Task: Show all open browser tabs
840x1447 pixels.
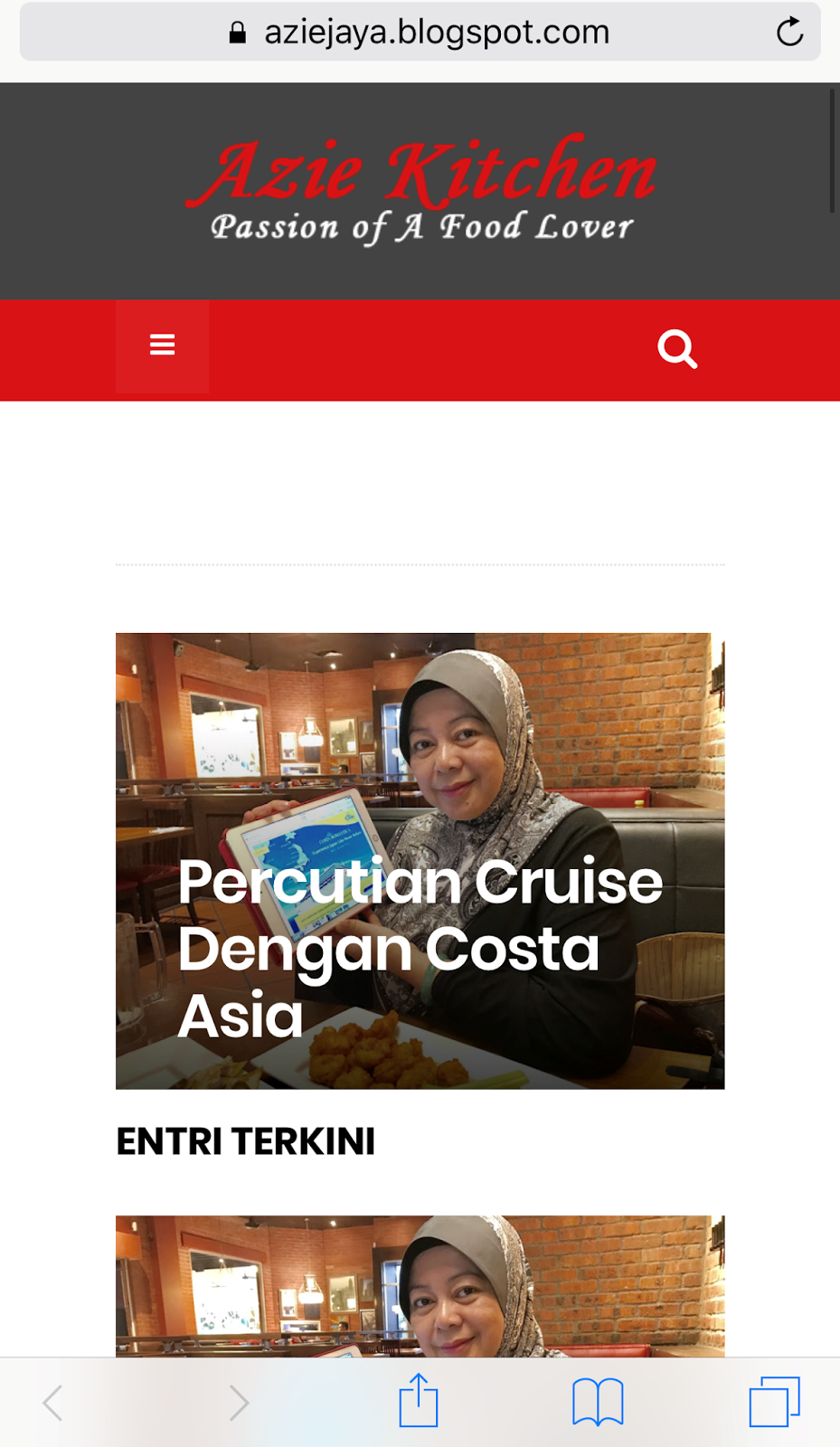Action: pyautogui.click(x=774, y=1402)
